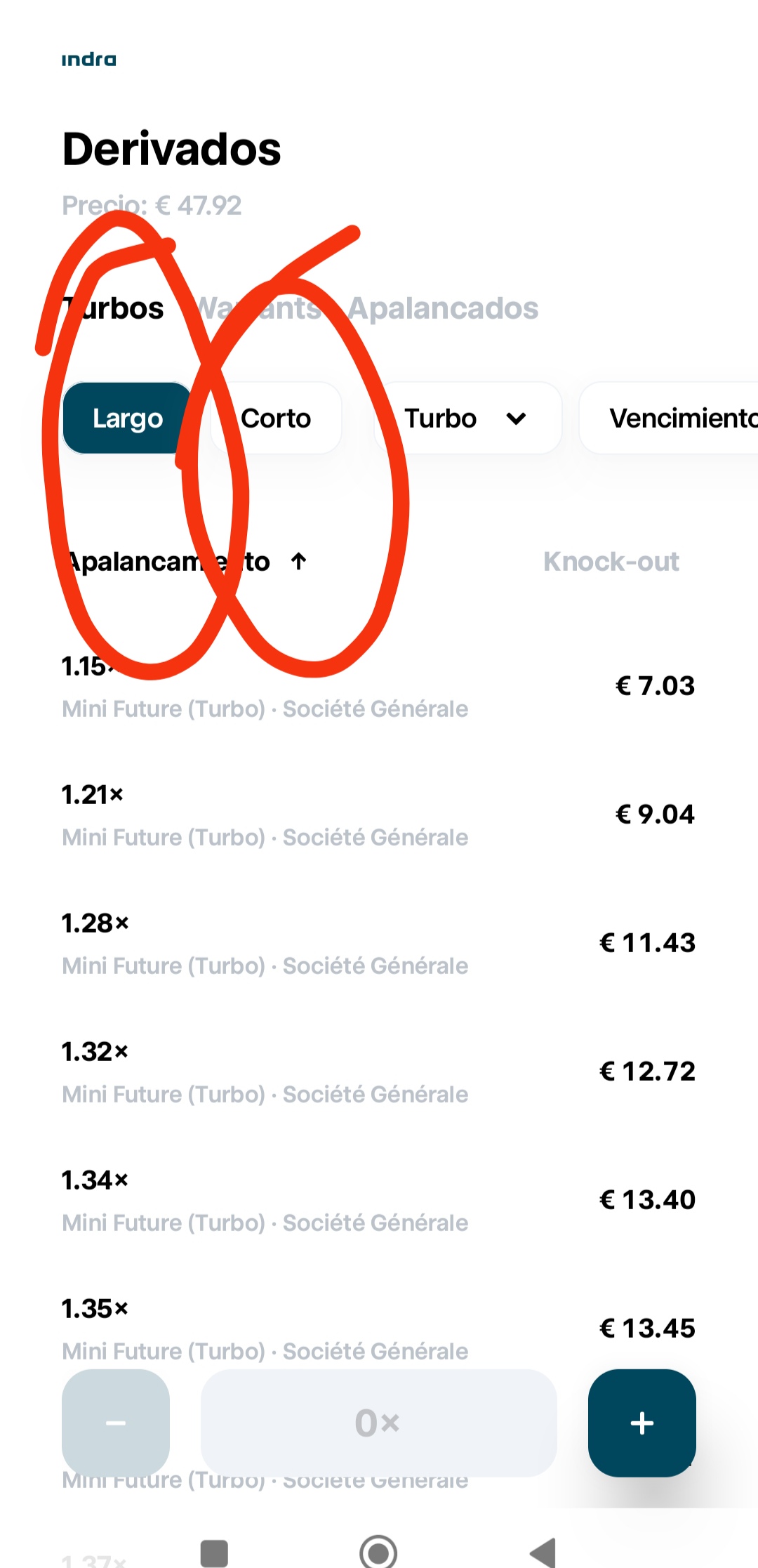This screenshot has width=758, height=1568.
Task: Select the Corto filter chip
Action: tap(276, 419)
